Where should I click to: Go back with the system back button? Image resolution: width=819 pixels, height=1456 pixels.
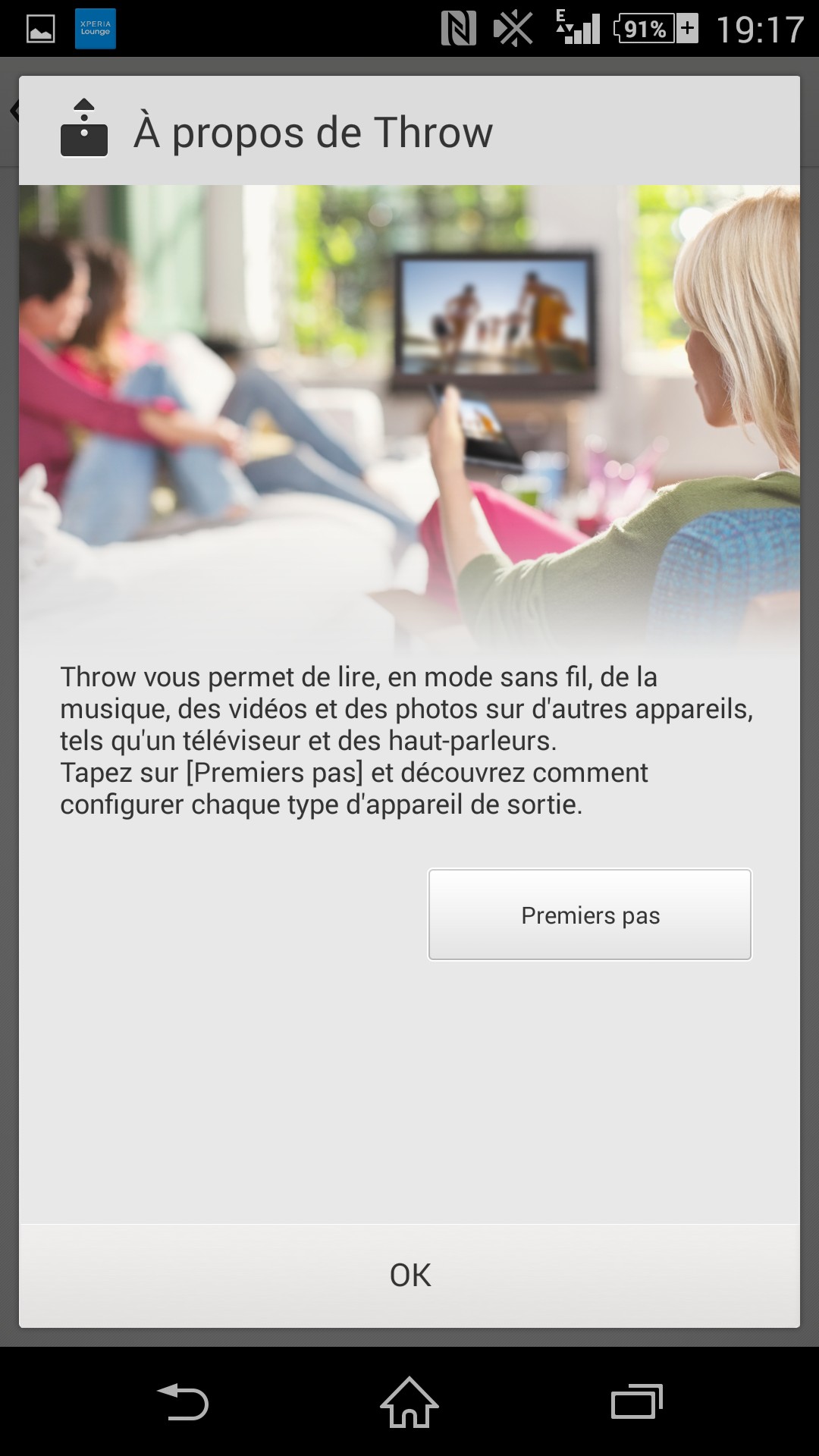[x=183, y=1402]
